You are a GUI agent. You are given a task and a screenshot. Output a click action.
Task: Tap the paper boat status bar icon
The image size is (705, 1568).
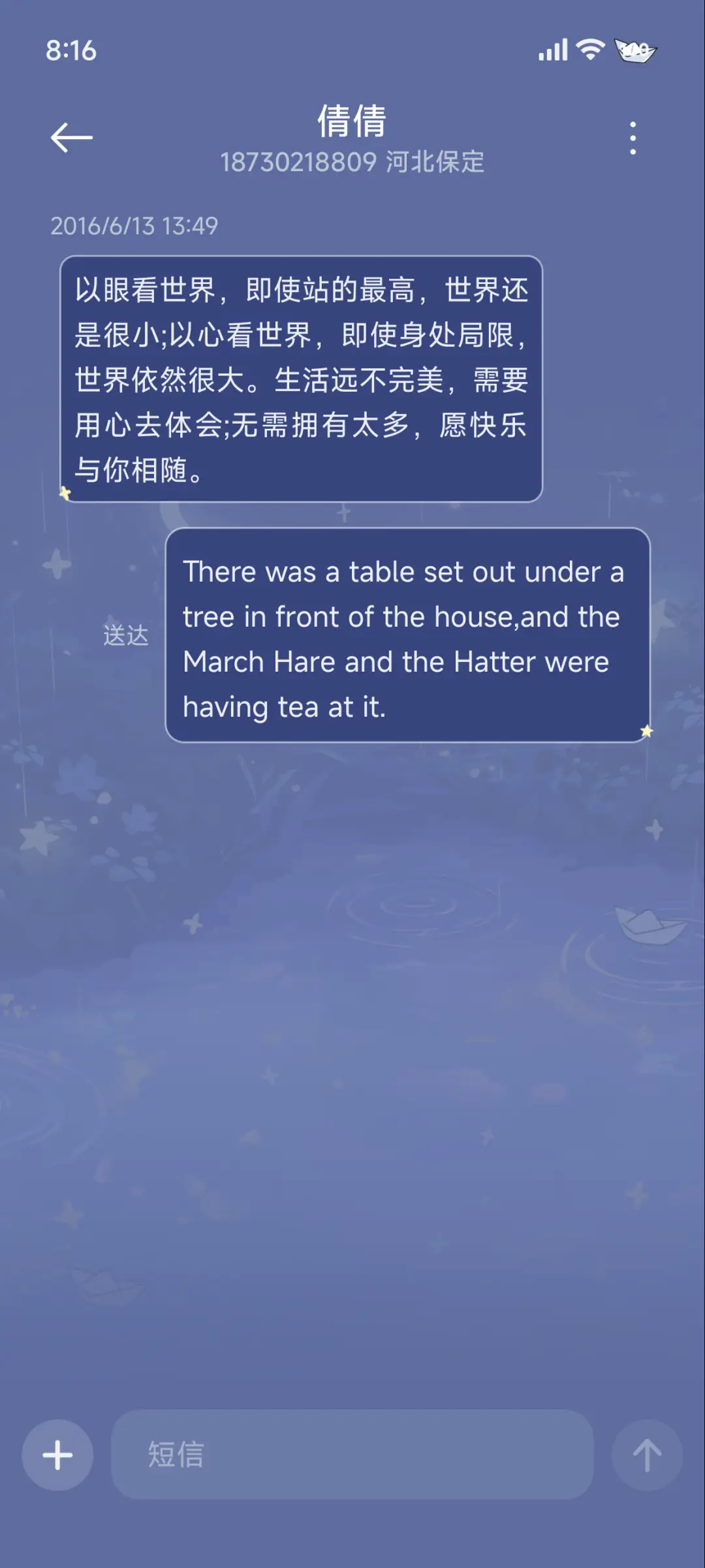pyautogui.click(x=634, y=50)
